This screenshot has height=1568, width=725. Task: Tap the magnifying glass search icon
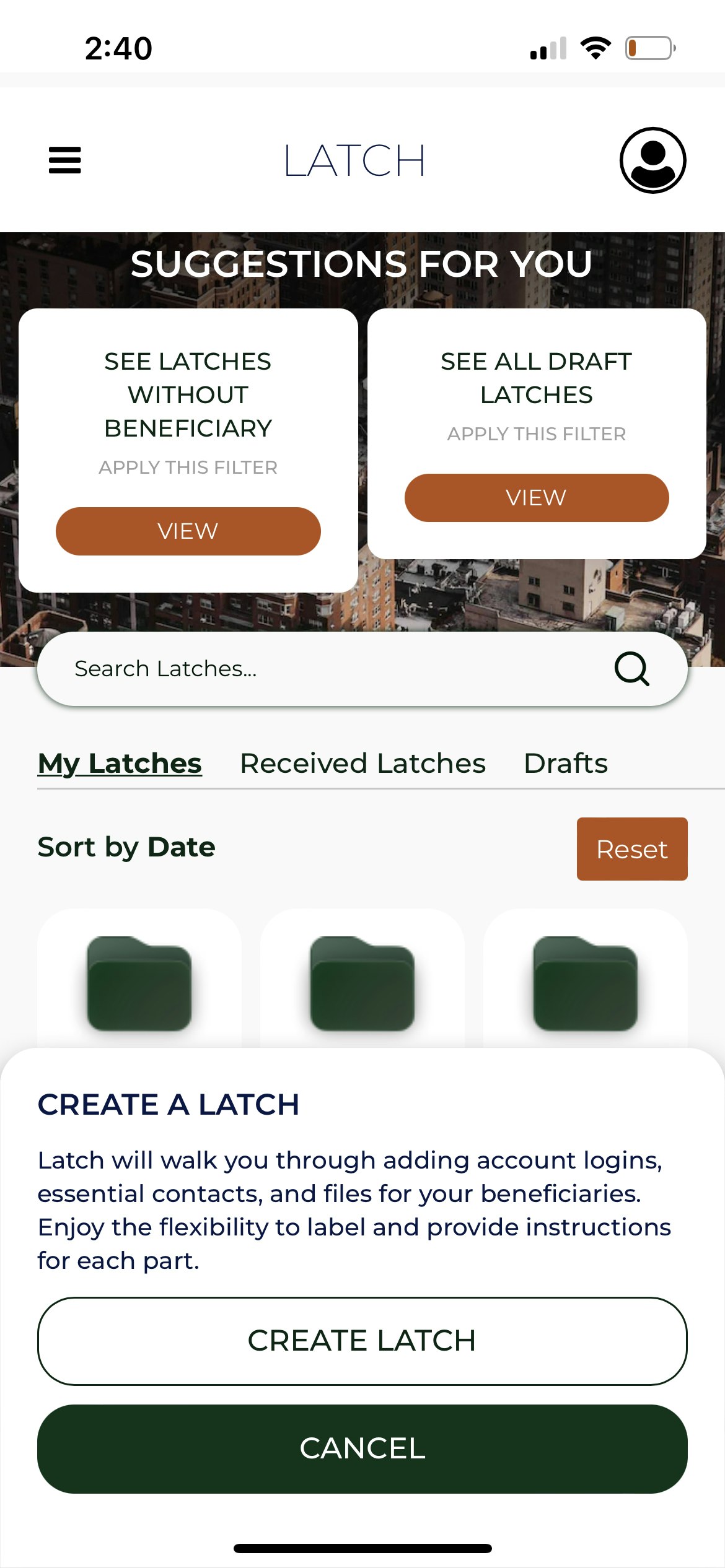click(631, 668)
